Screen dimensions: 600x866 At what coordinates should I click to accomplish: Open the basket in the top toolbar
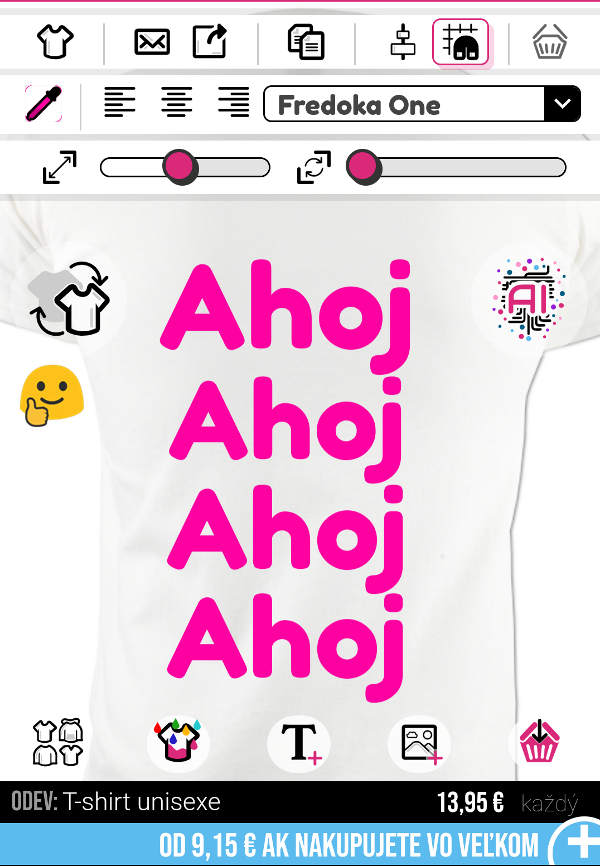[x=549, y=42]
